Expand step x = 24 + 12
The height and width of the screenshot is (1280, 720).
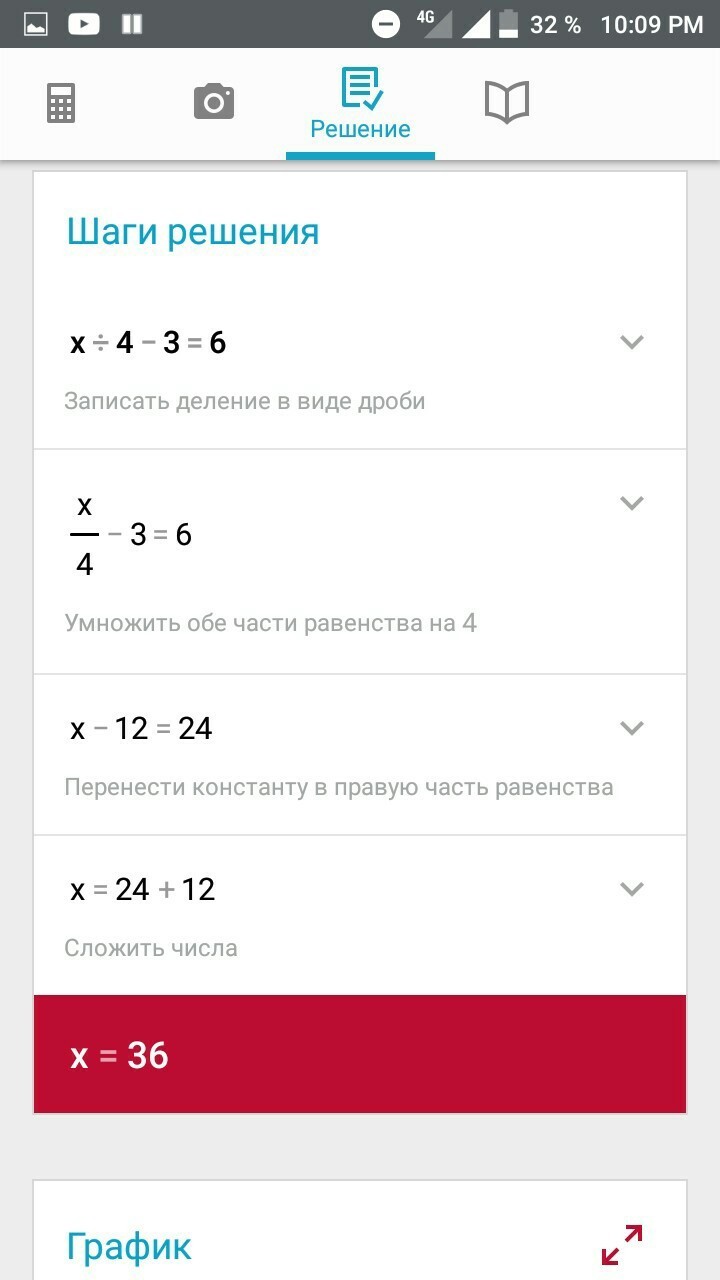point(631,888)
